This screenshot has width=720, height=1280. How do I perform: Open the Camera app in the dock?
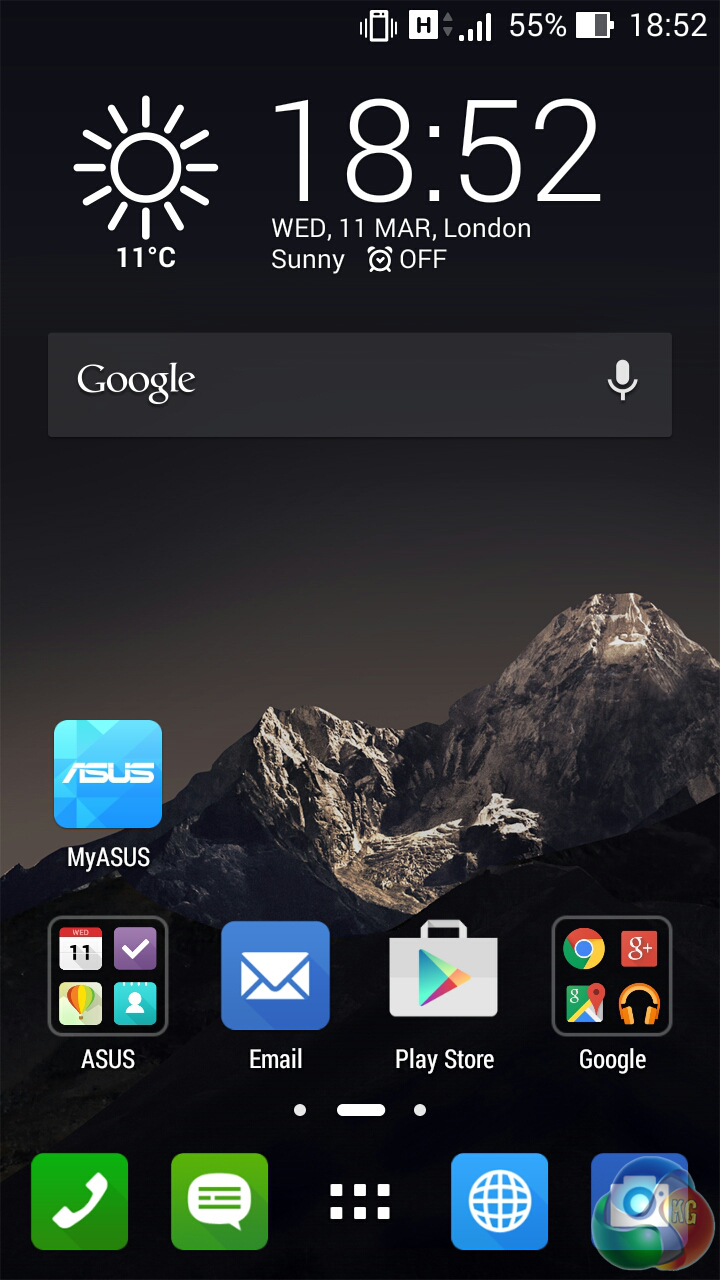pos(638,1201)
